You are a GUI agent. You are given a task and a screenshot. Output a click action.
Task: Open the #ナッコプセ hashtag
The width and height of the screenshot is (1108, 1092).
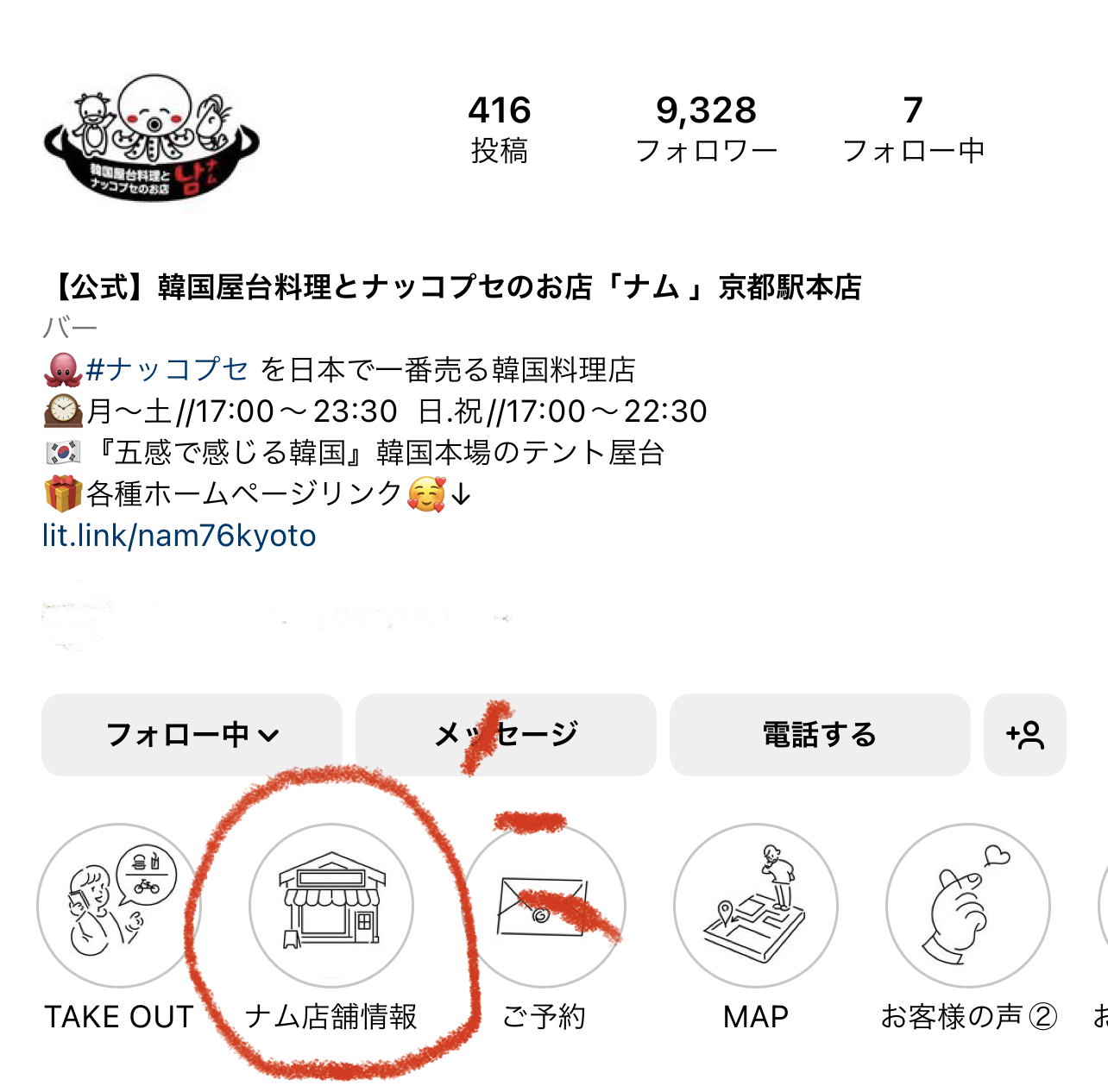167,370
